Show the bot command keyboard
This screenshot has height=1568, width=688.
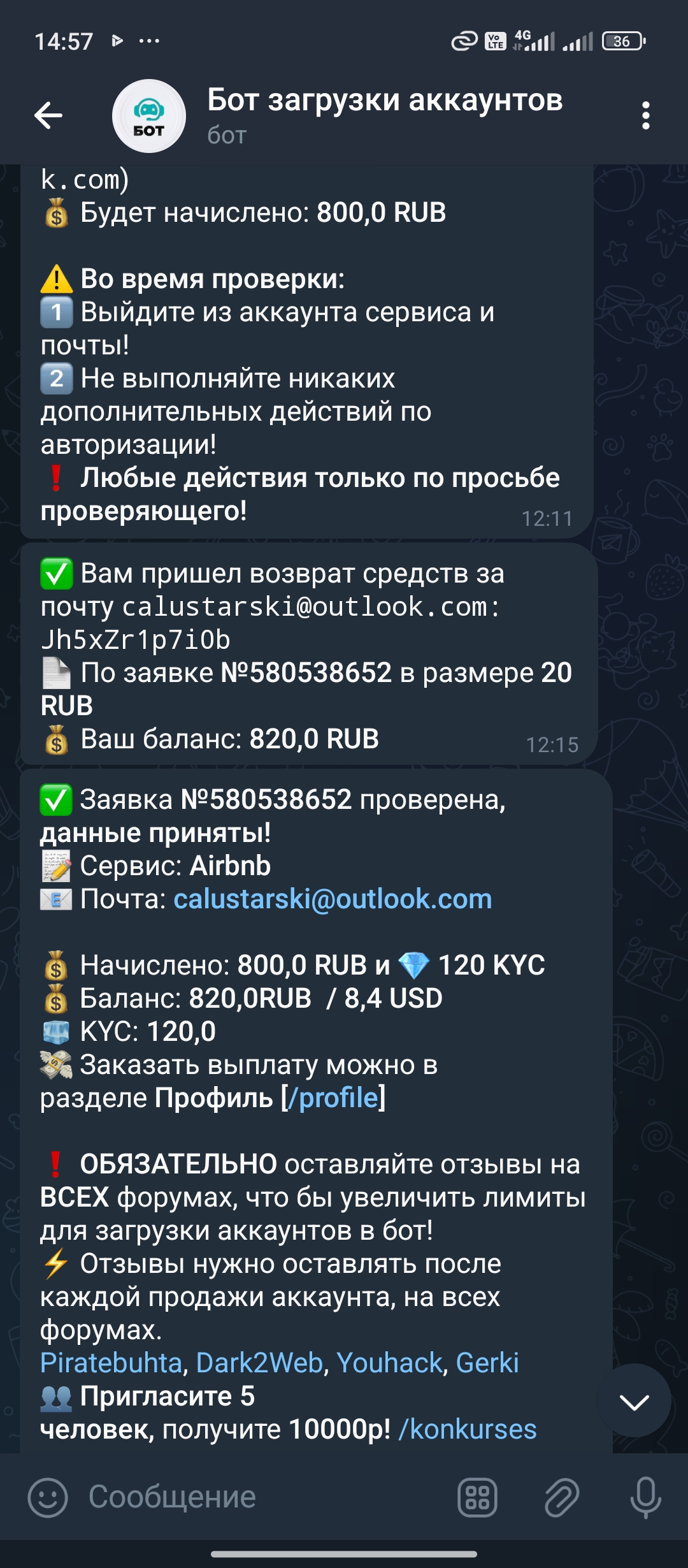(x=477, y=1497)
